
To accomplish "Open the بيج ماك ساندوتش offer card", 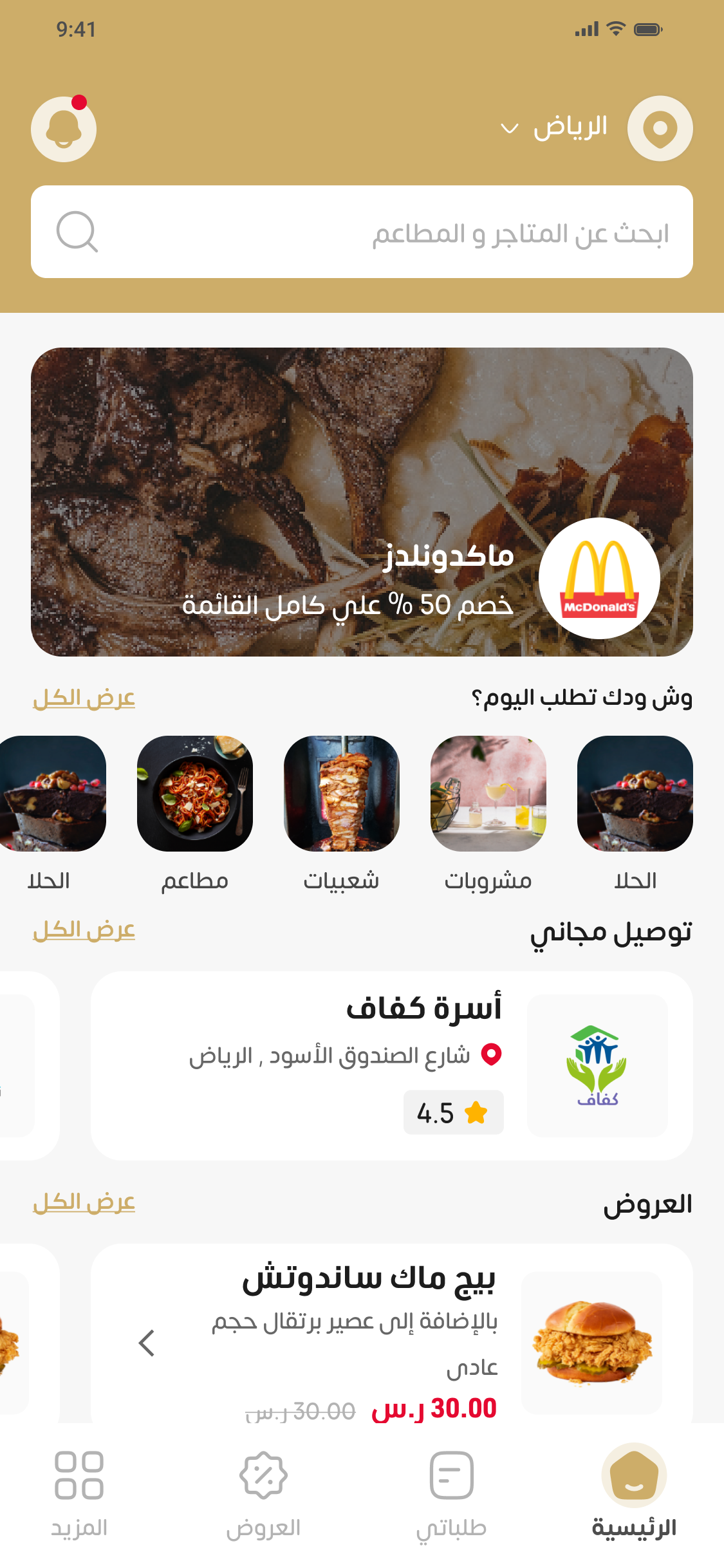I will tap(391, 1339).
